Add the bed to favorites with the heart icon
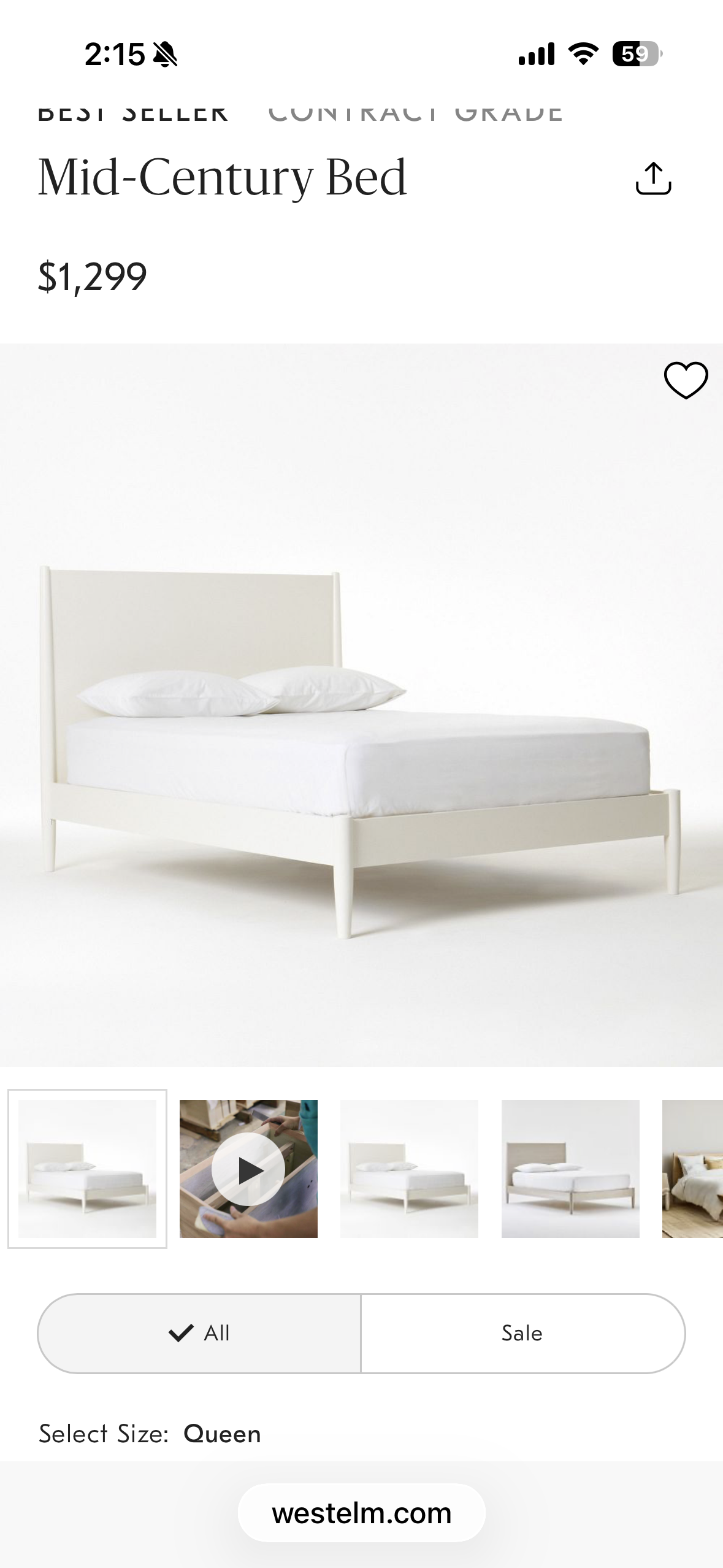Viewport: 723px width, 1568px height. click(686, 380)
